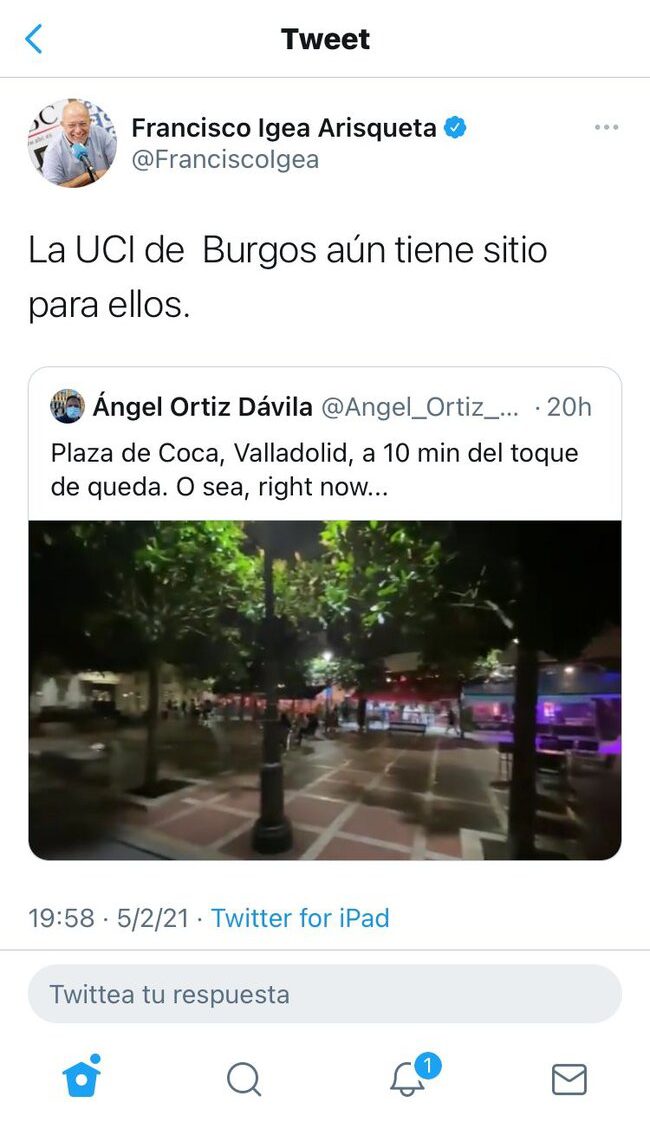
Task: Open the tweet's three-dot overflow menu
Action: [x=606, y=128]
